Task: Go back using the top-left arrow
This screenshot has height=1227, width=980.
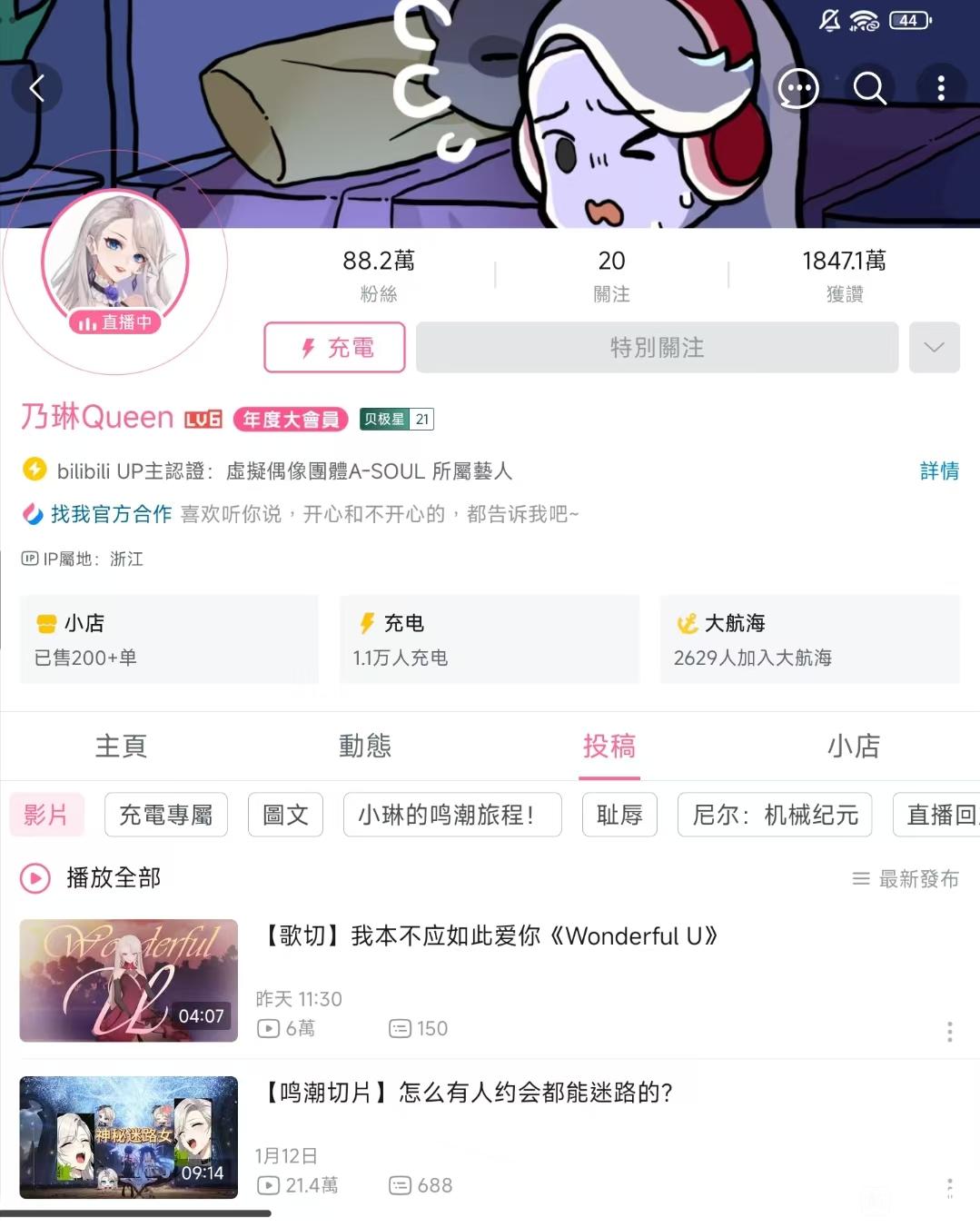Action: click(37, 88)
